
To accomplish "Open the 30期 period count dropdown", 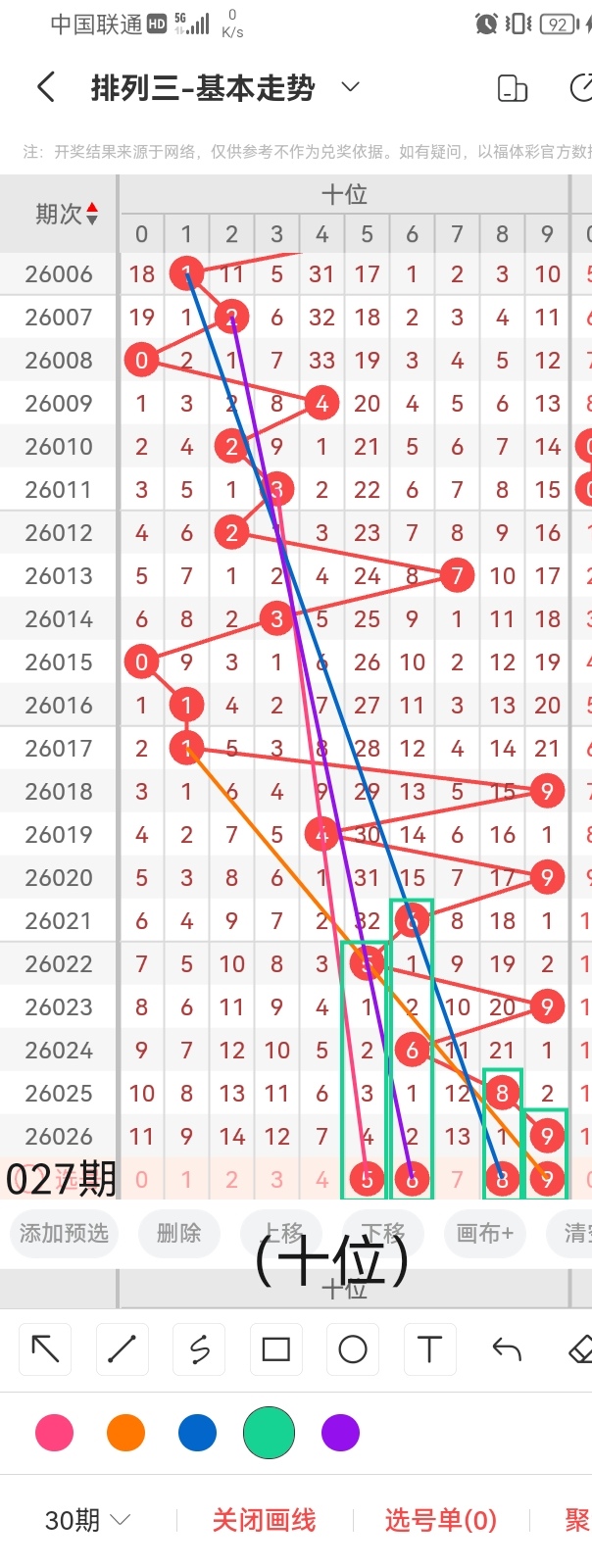I will (87, 1520).
